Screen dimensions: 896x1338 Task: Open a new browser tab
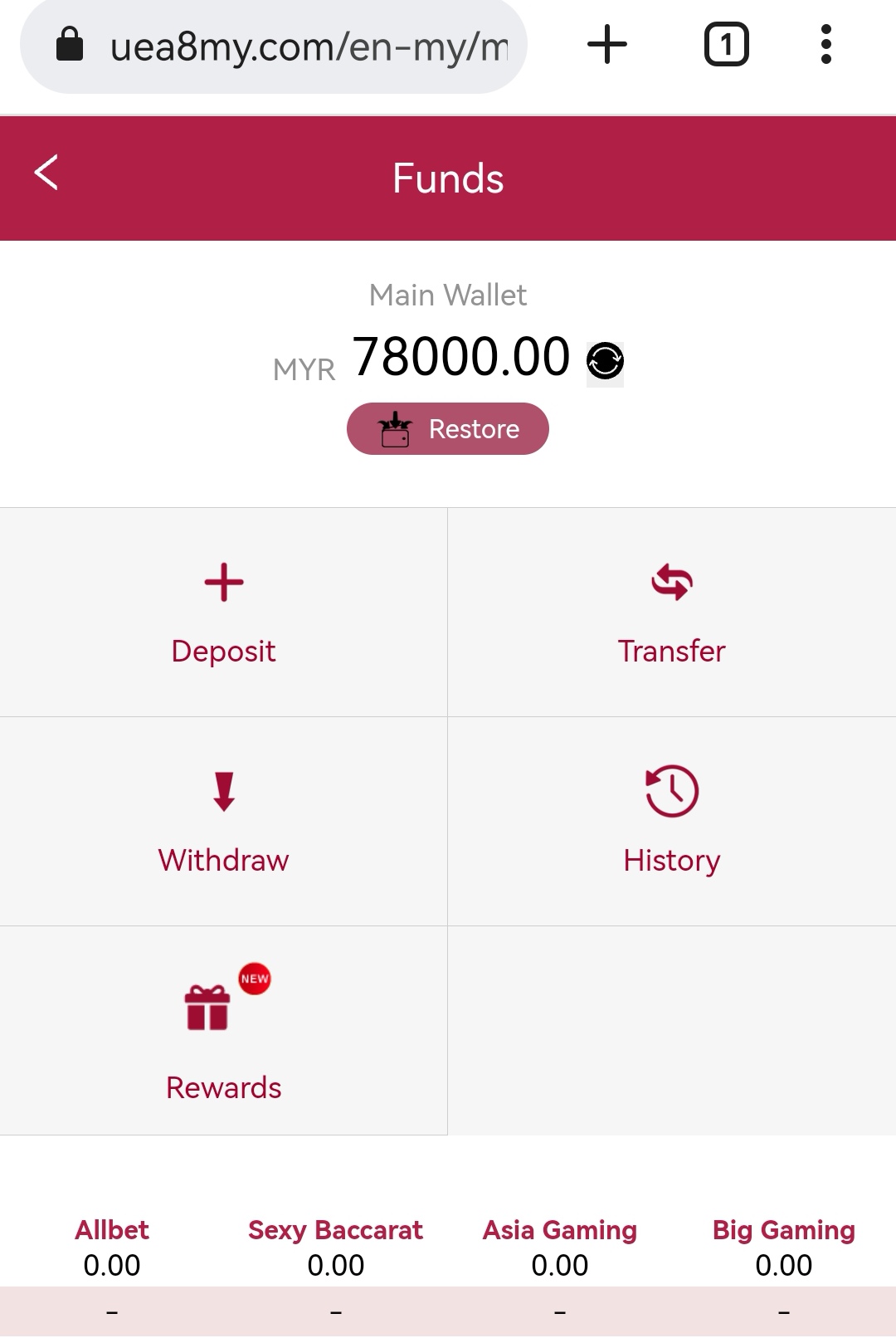607,45
